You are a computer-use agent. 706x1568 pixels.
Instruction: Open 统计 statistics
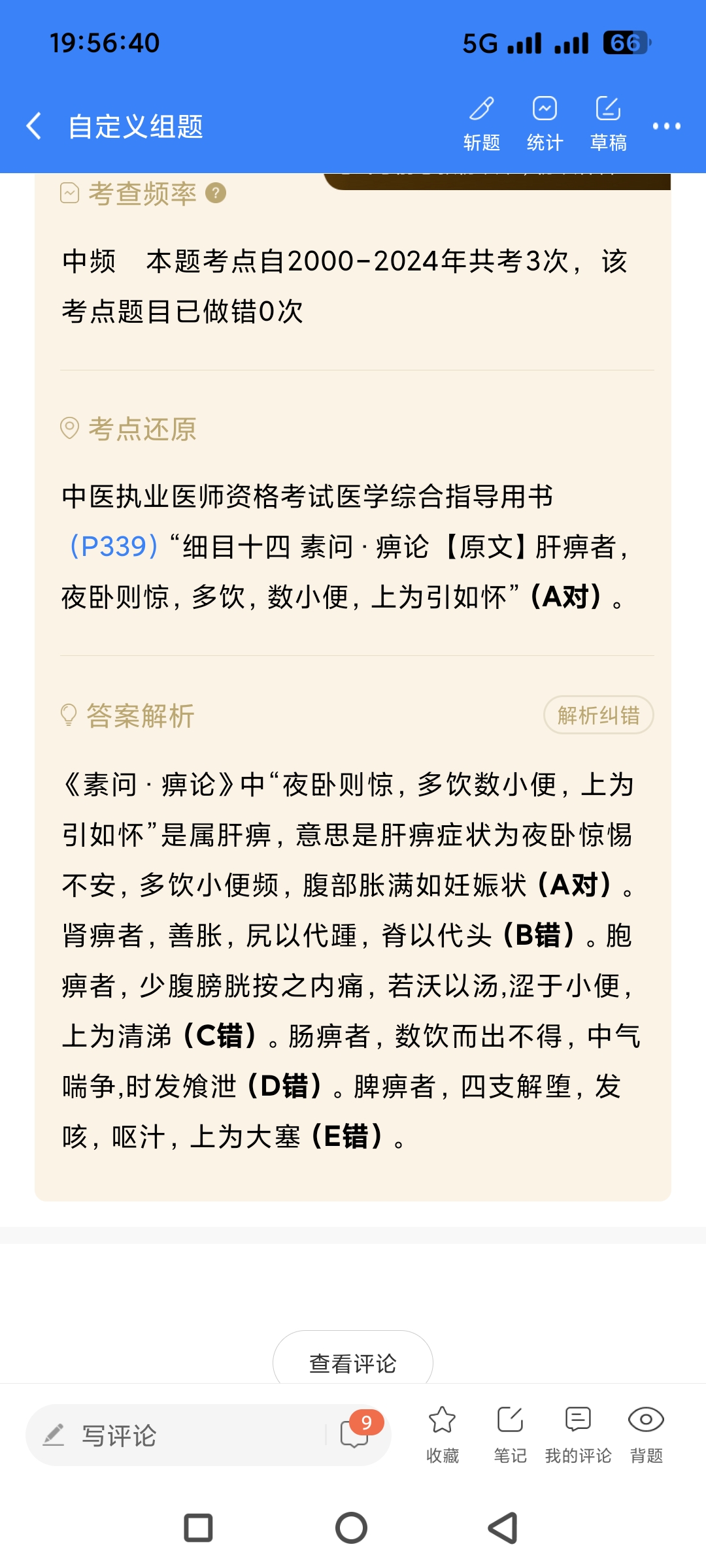coord(545,123)
